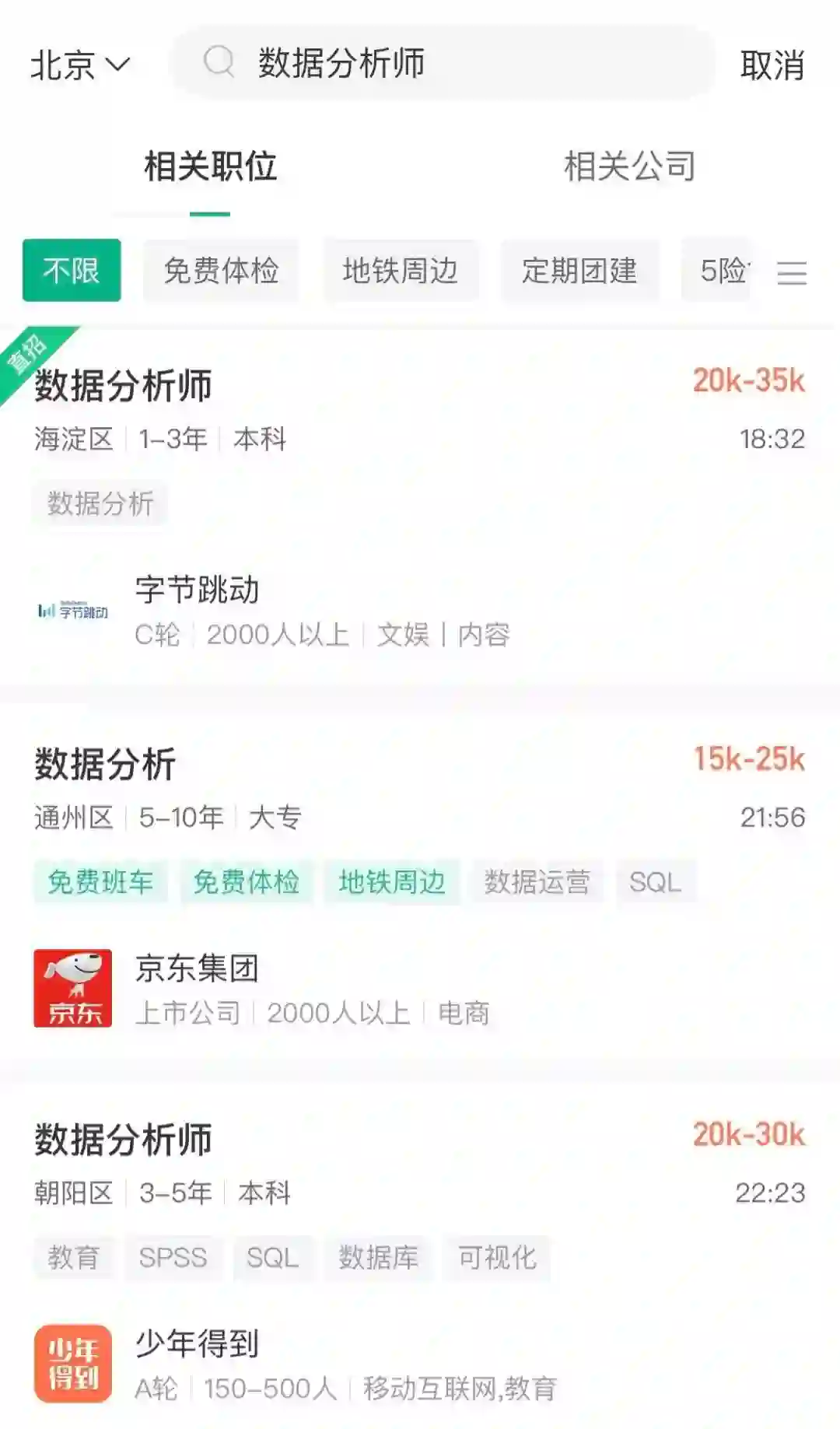This screenshot has height=1429, width=840.
Task: Expand the full filter list icon
Action: click(792, 273)
